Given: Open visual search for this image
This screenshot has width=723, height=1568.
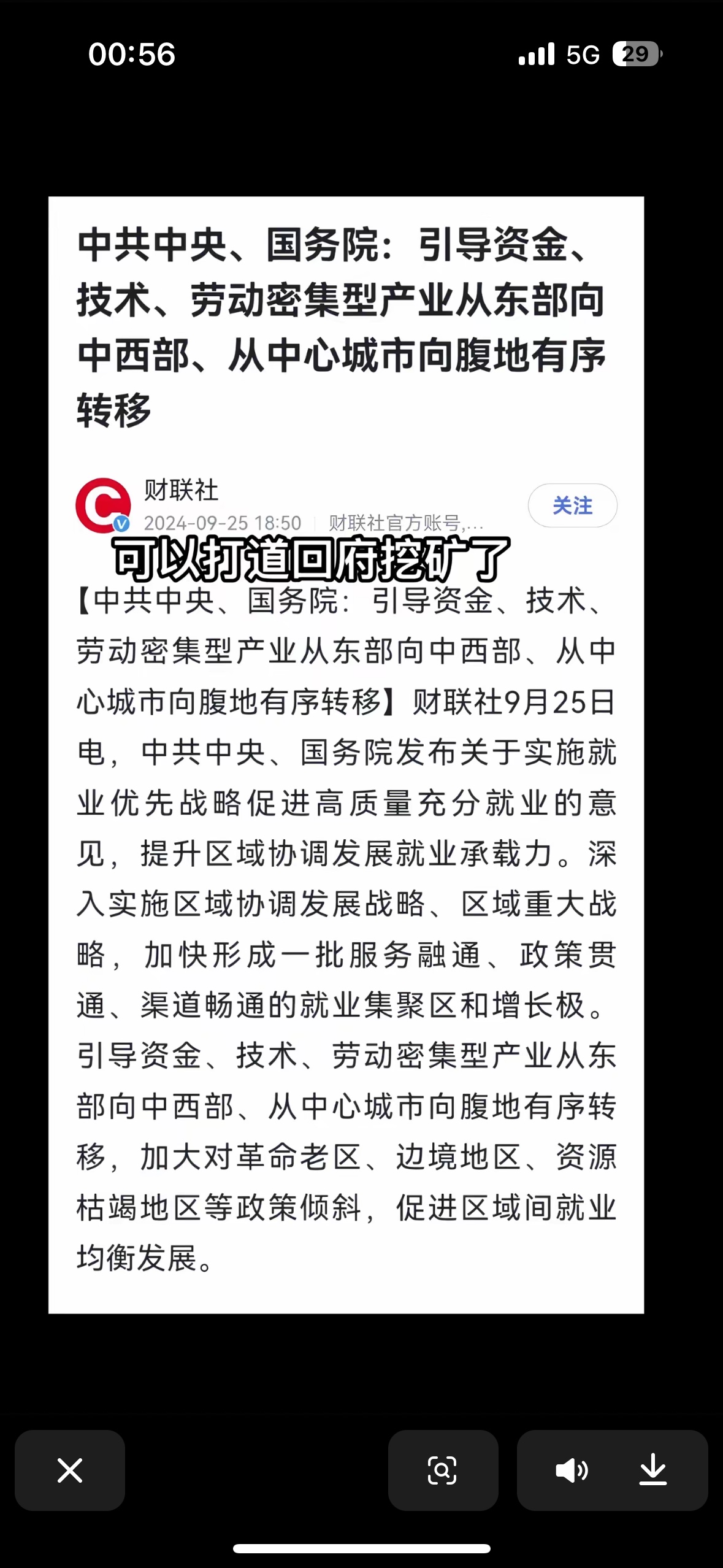Looking at the screenshot, I should pos(442,1470).
